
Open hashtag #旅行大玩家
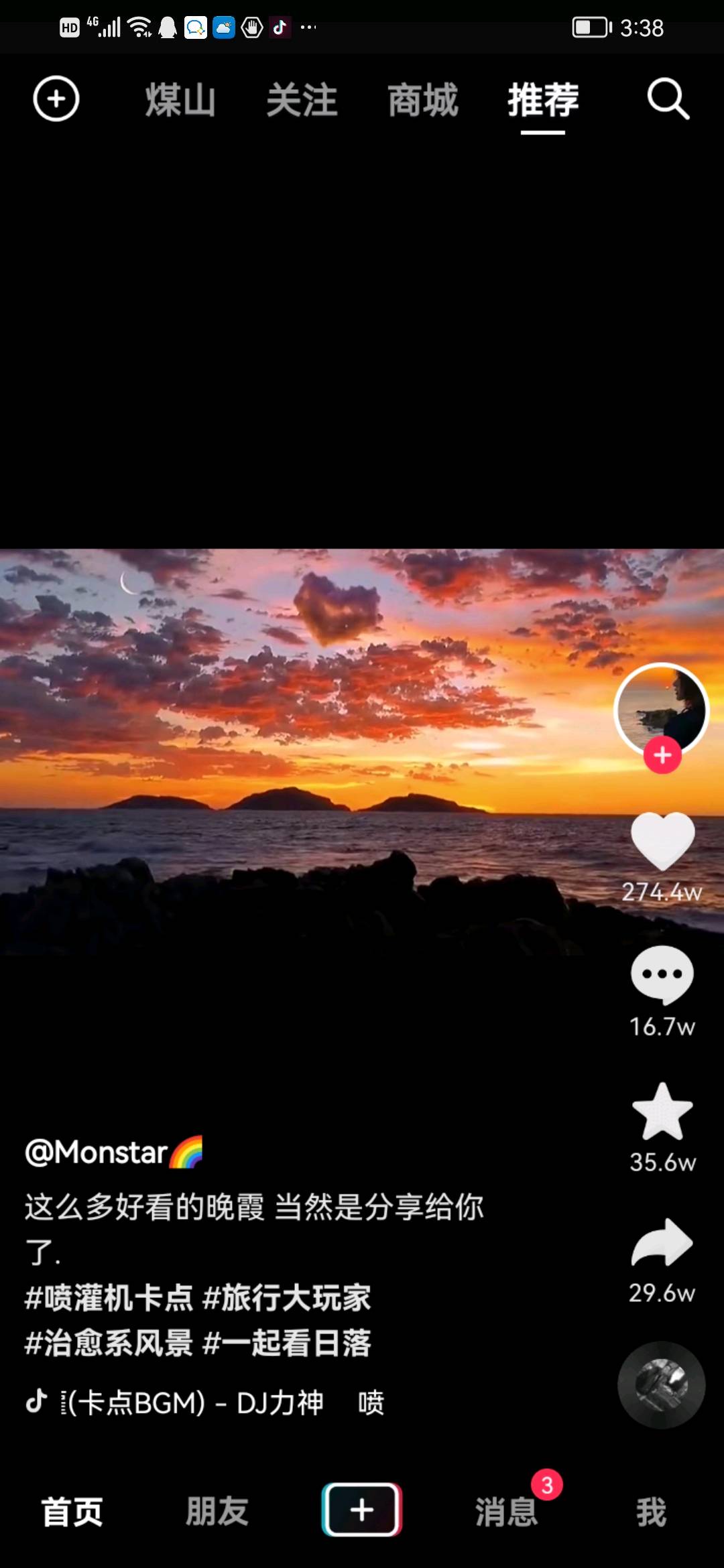click(x=287, y=1298)
